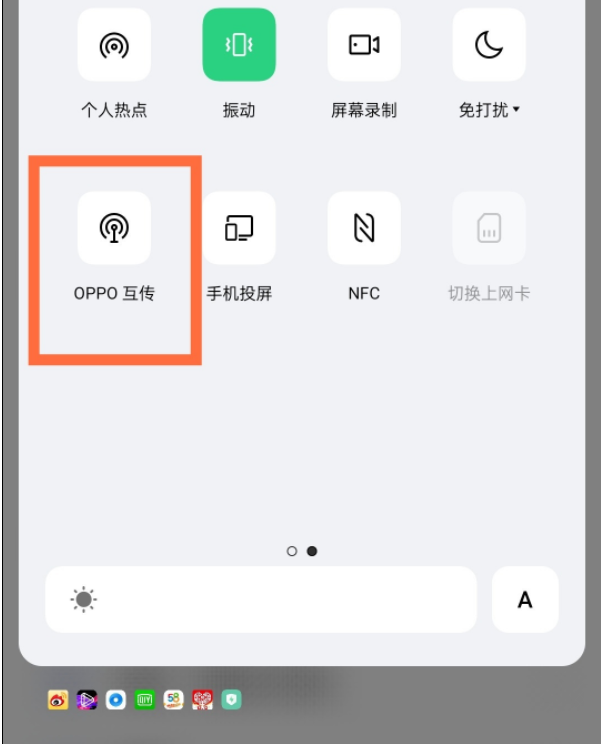601x744 pixels.
Task: Tap the auto brightness A button
Action: pyautogui.click(x=524, y=600)
